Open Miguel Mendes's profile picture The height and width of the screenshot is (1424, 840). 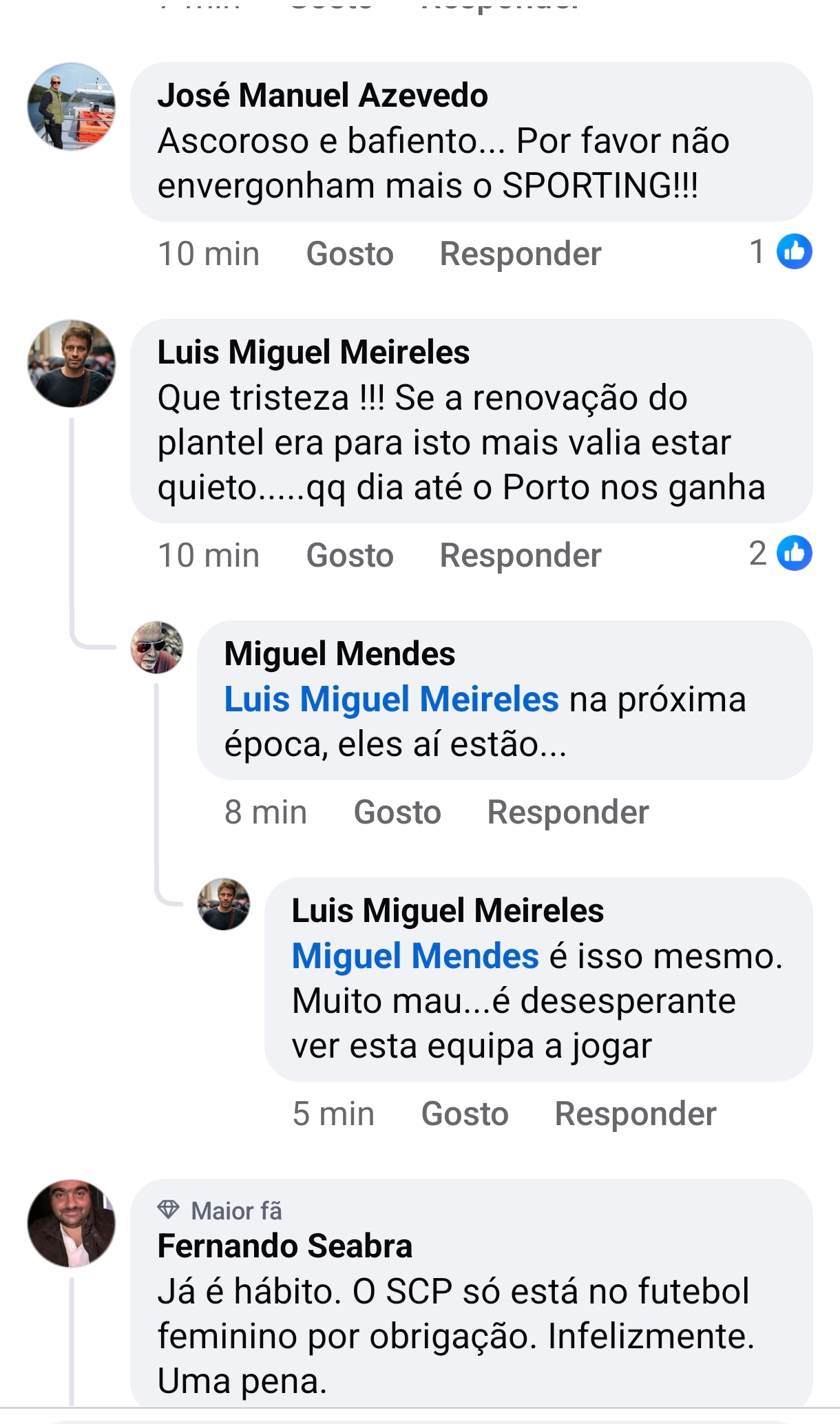(157, 647)
